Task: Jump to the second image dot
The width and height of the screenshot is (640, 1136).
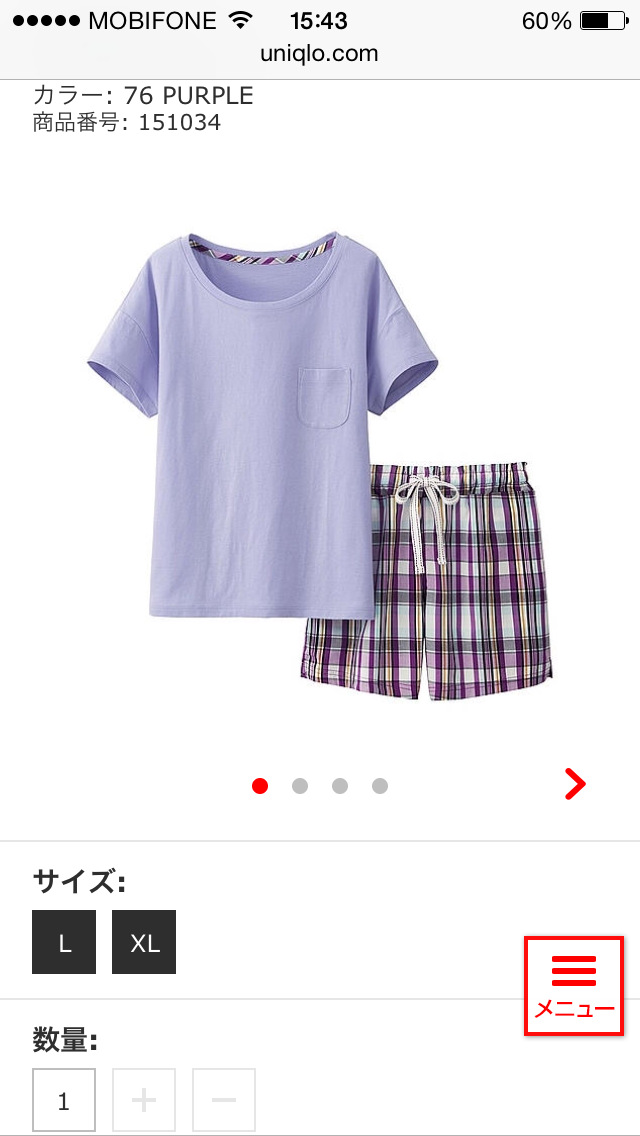Action: (x=300, y=786)
